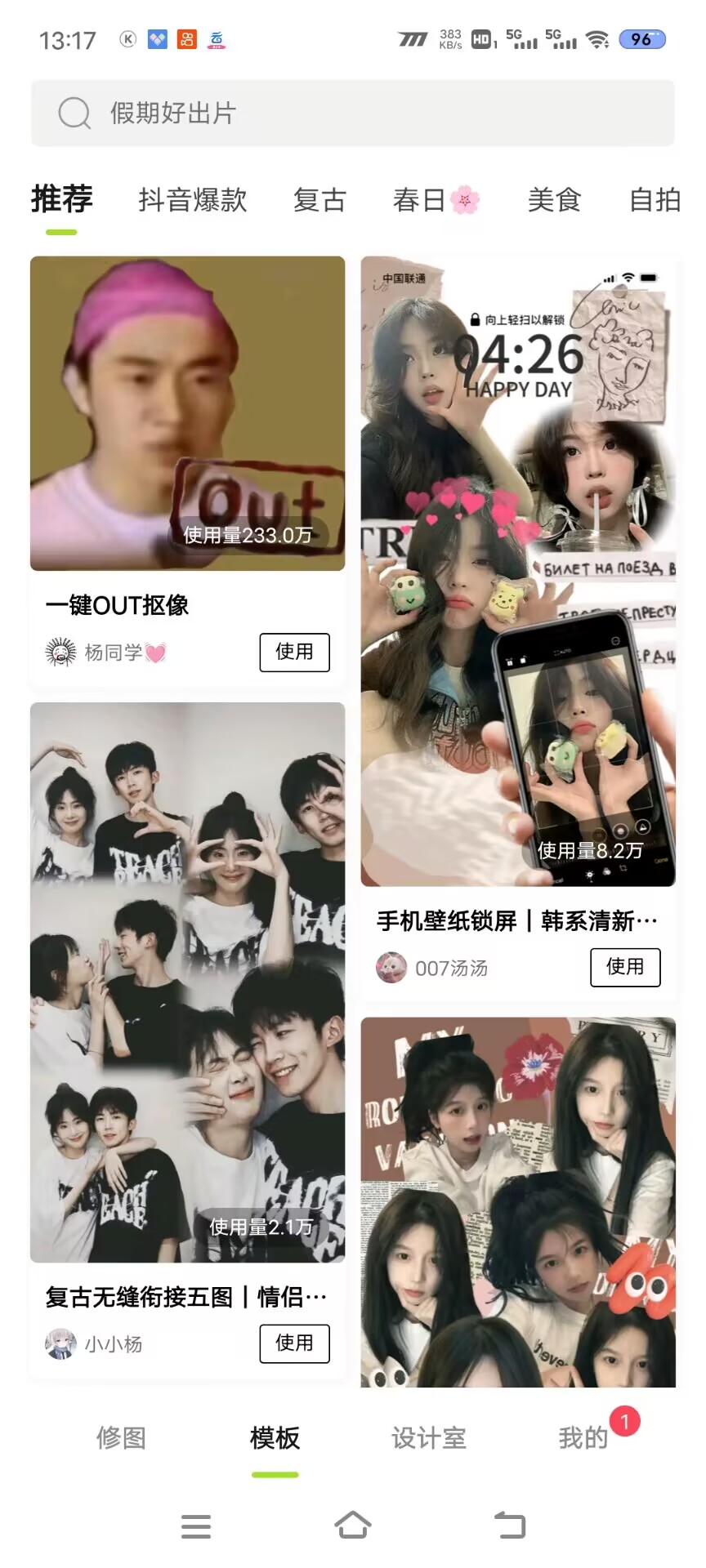Select the 自拍 tab
The image size is (706, 1568).
[x=655, y=200]
